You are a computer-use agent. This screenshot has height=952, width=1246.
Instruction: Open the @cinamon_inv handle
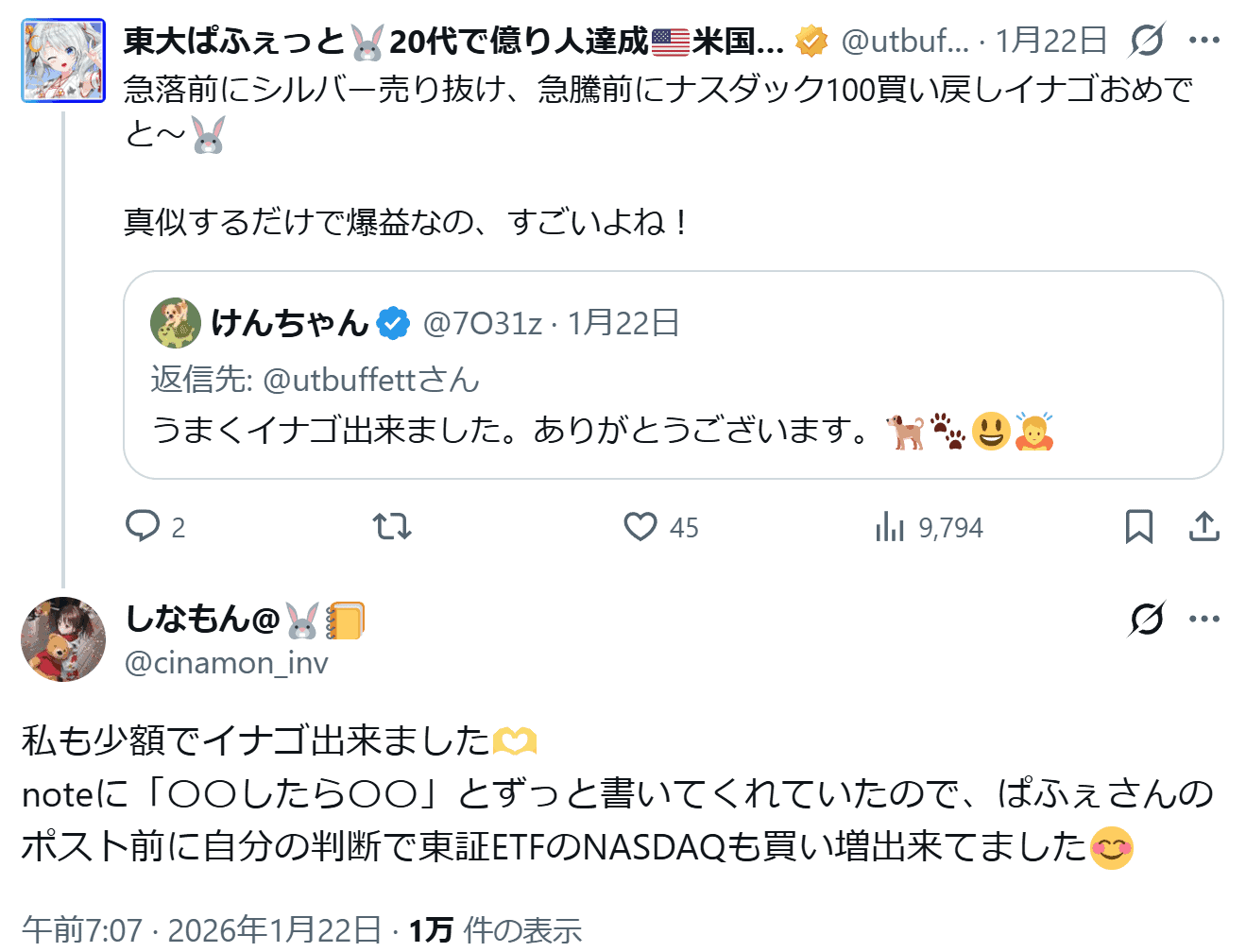(227, 663)
